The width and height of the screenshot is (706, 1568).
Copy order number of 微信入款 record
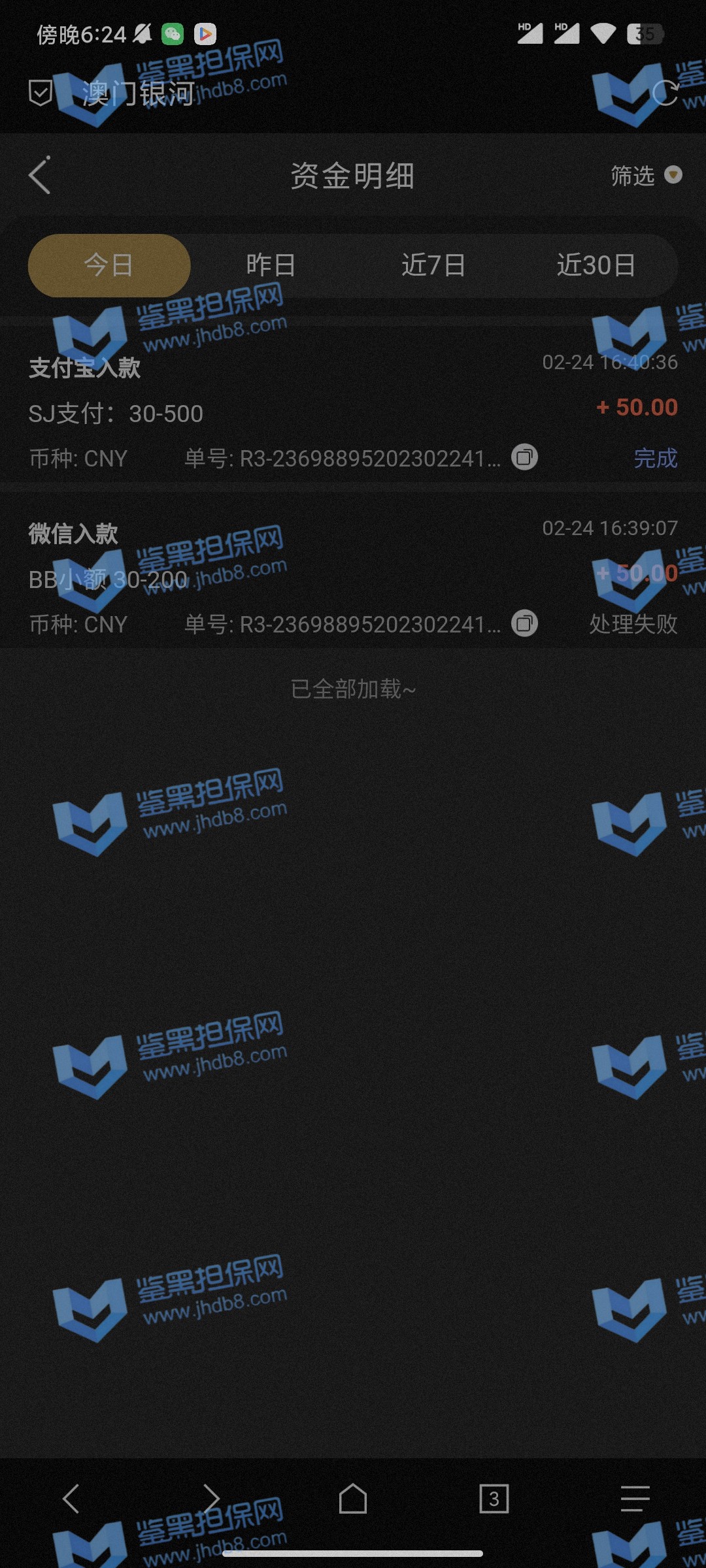point(524,623)
